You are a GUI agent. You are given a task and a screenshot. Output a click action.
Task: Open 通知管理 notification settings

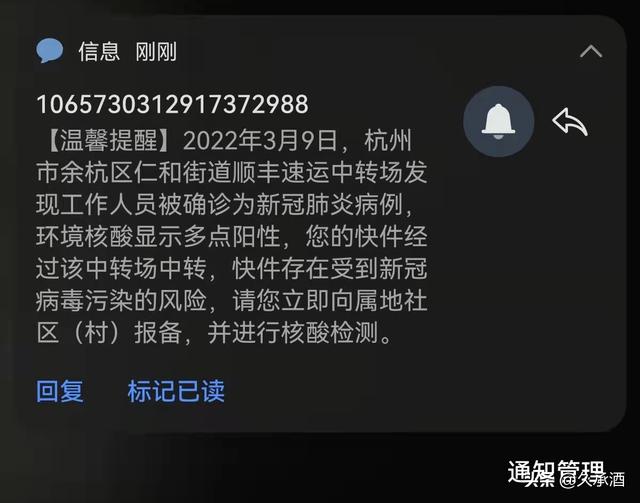(555, 472)
